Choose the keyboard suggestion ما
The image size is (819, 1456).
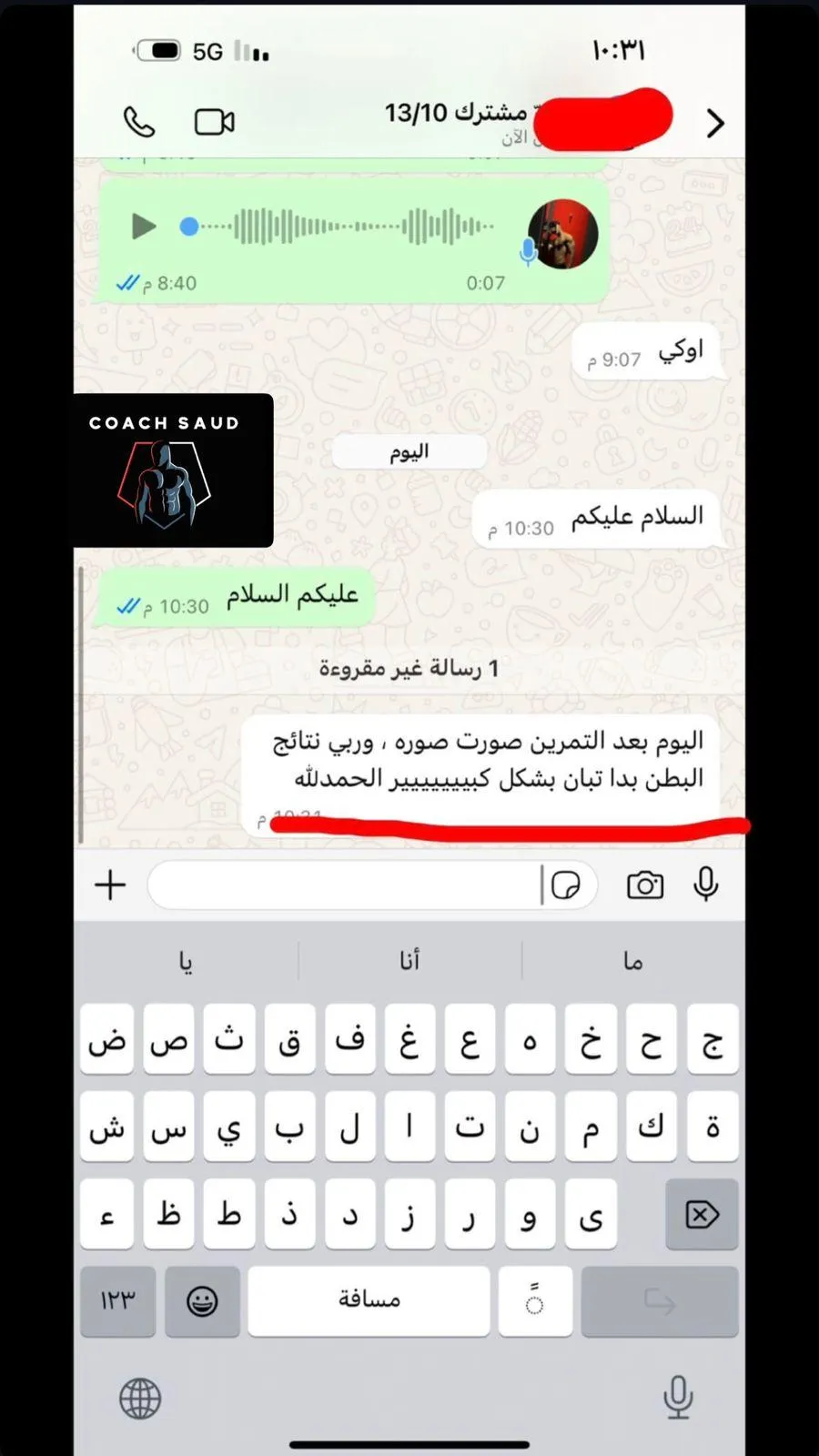[x=633, y=961]
